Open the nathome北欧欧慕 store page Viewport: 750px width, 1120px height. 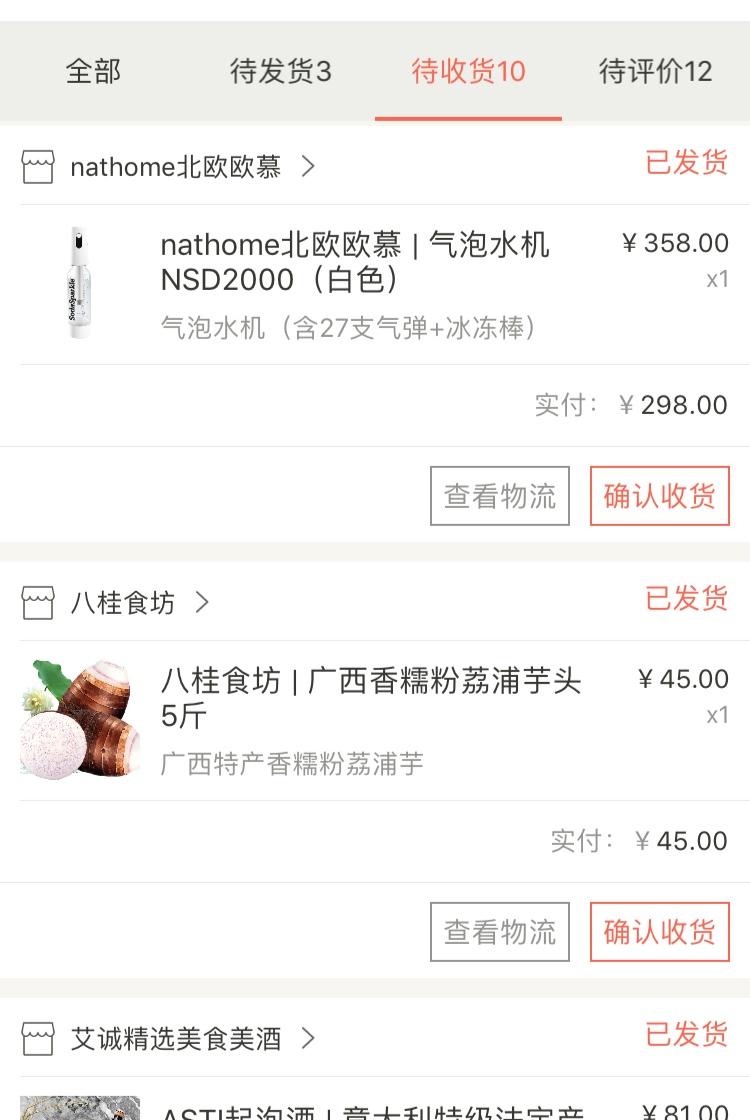(176, 167)
